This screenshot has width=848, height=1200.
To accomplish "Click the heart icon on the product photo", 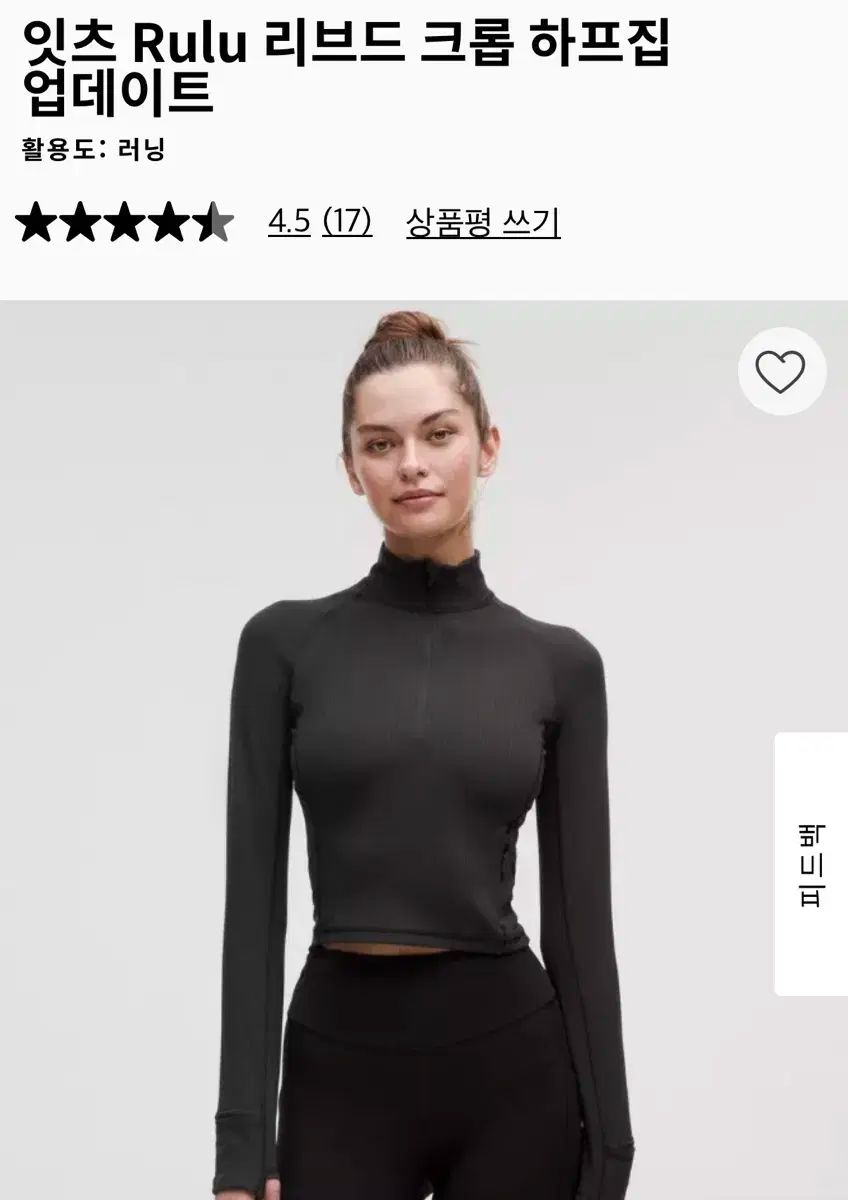I will [x=781, y=373].
